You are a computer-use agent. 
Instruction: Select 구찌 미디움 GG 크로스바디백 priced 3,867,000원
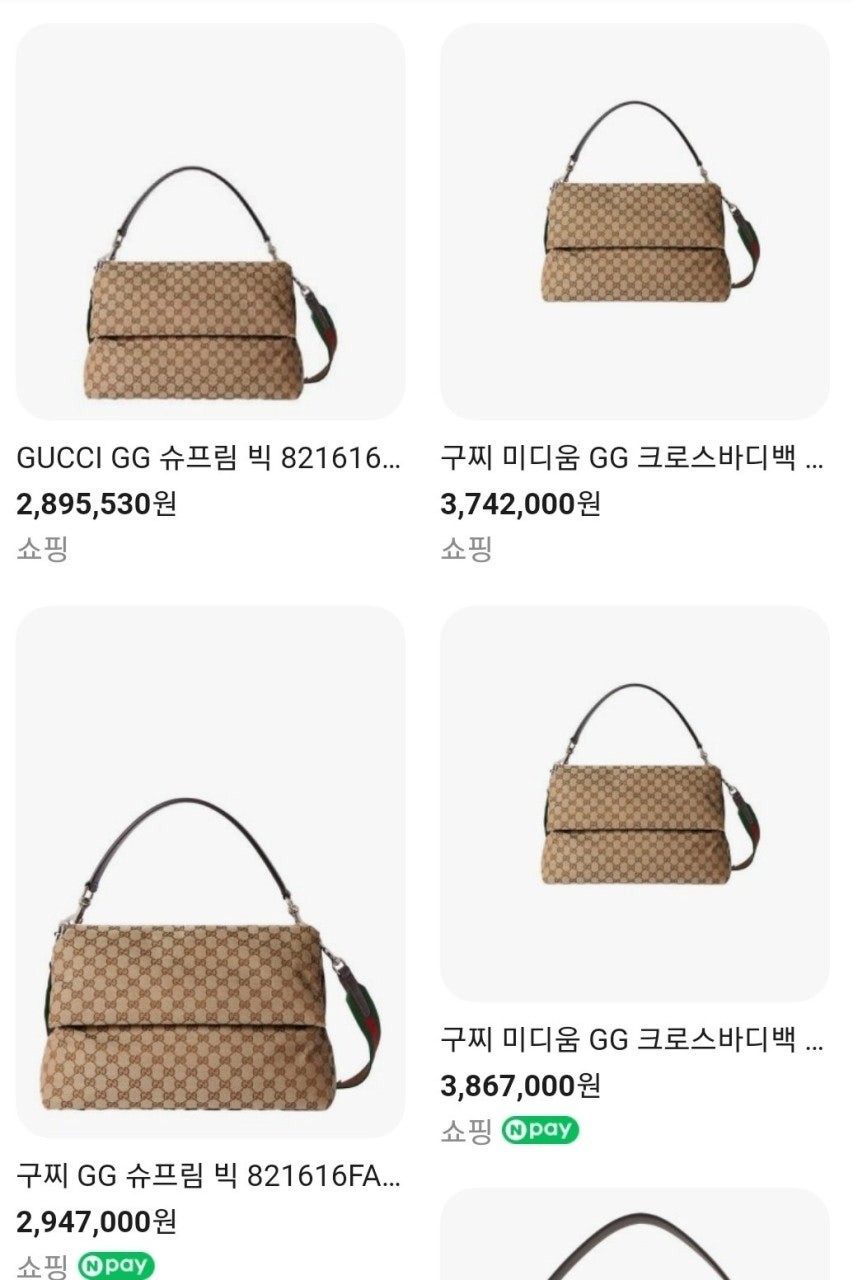634,803
